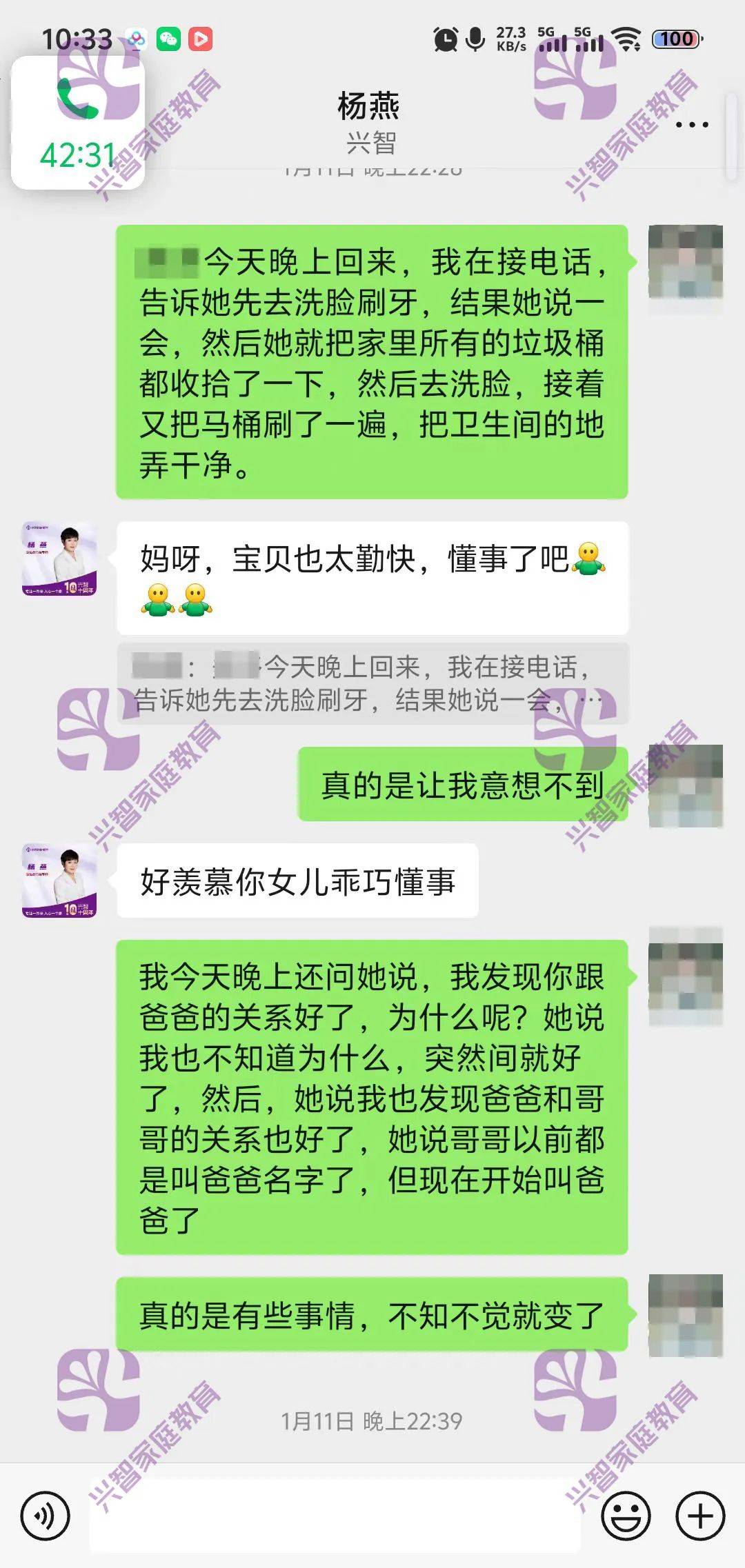Open own avatar beside 真的是让我意想不到
745x1568 pixels.
point(685,786)
